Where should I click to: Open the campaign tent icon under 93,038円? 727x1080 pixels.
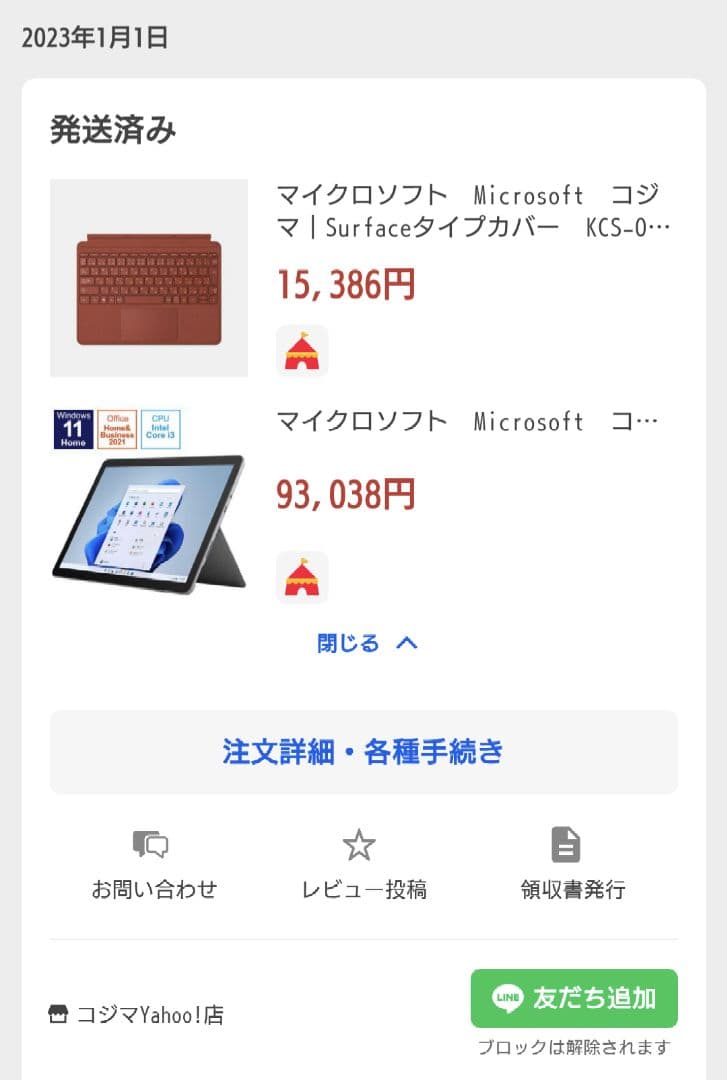point(302,577)
